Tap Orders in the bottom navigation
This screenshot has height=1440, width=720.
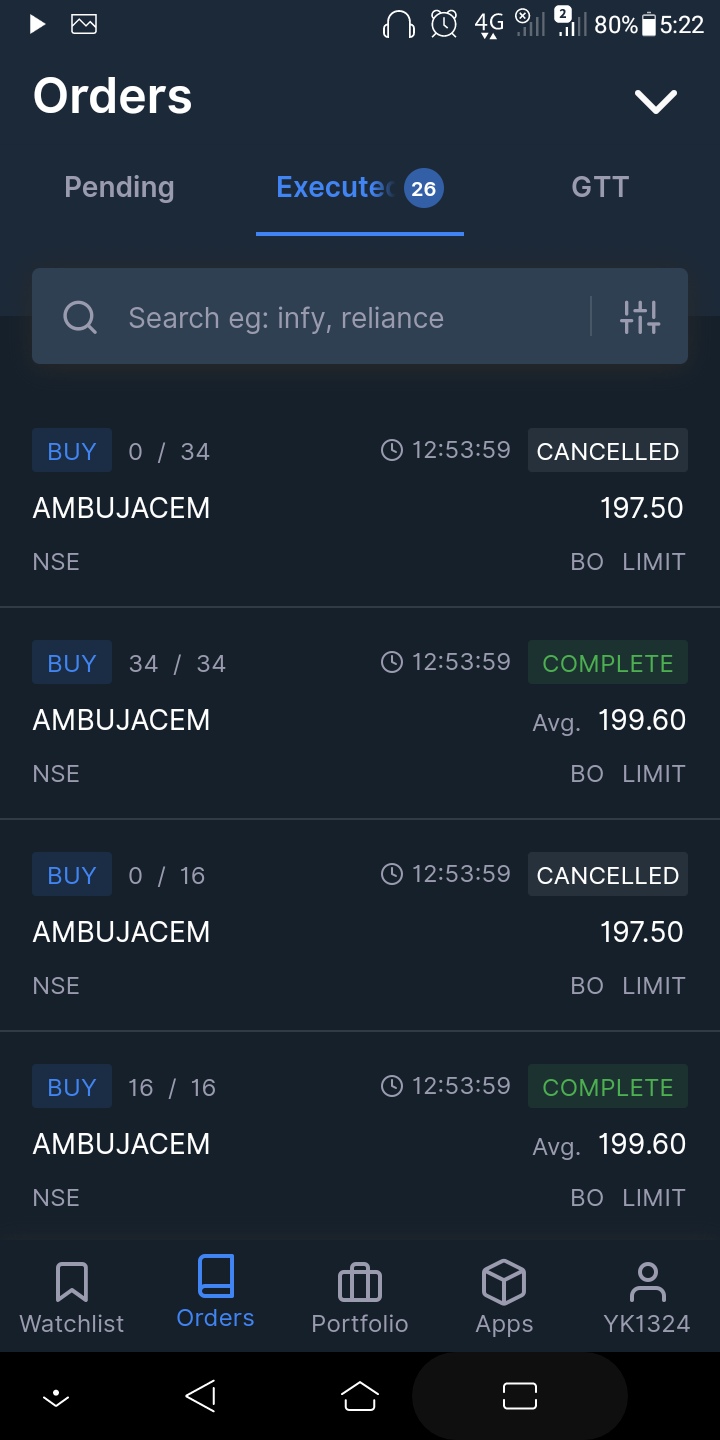(215, 1295)
